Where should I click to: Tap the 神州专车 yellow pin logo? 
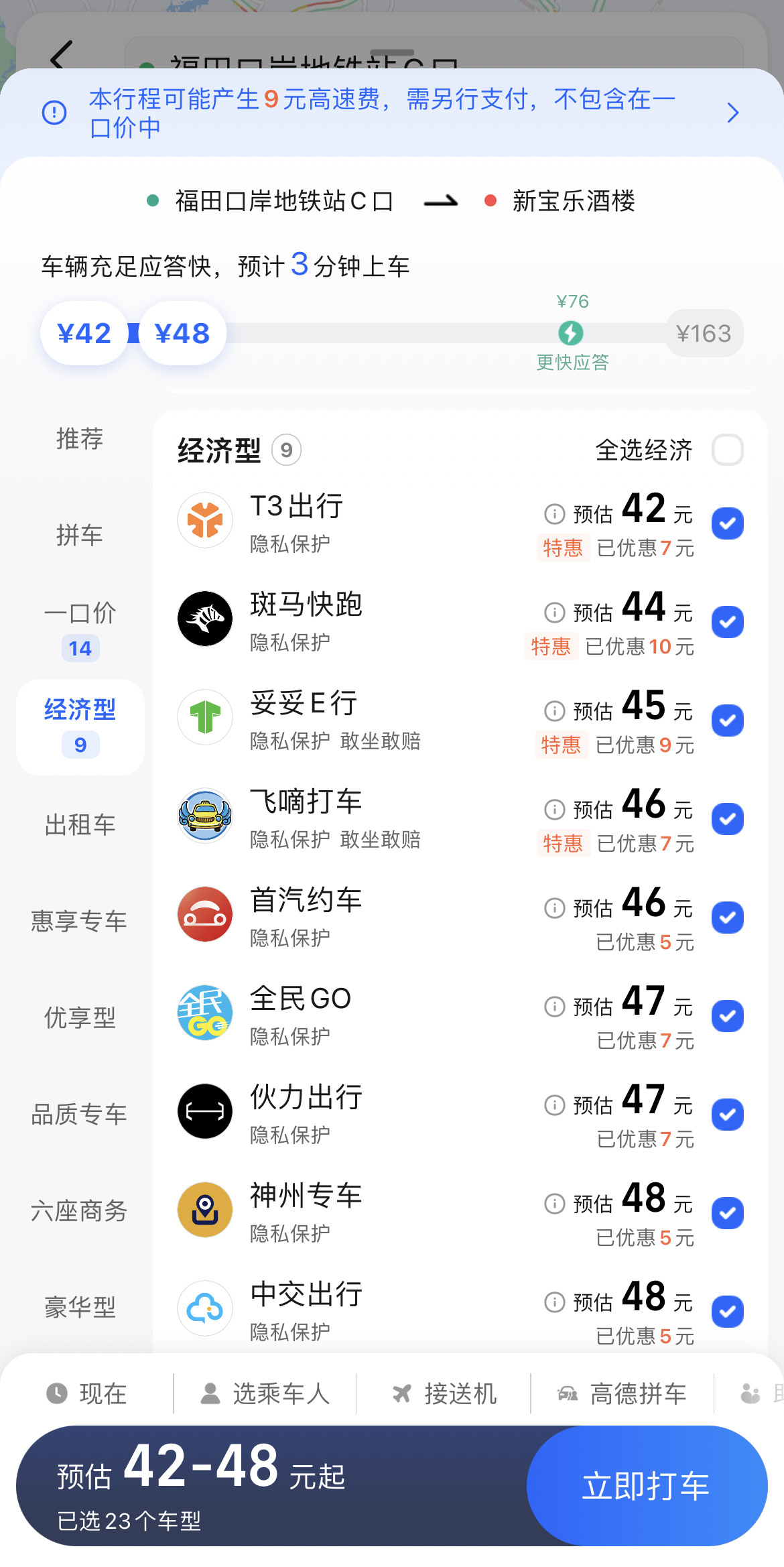tap(204, 1209)
